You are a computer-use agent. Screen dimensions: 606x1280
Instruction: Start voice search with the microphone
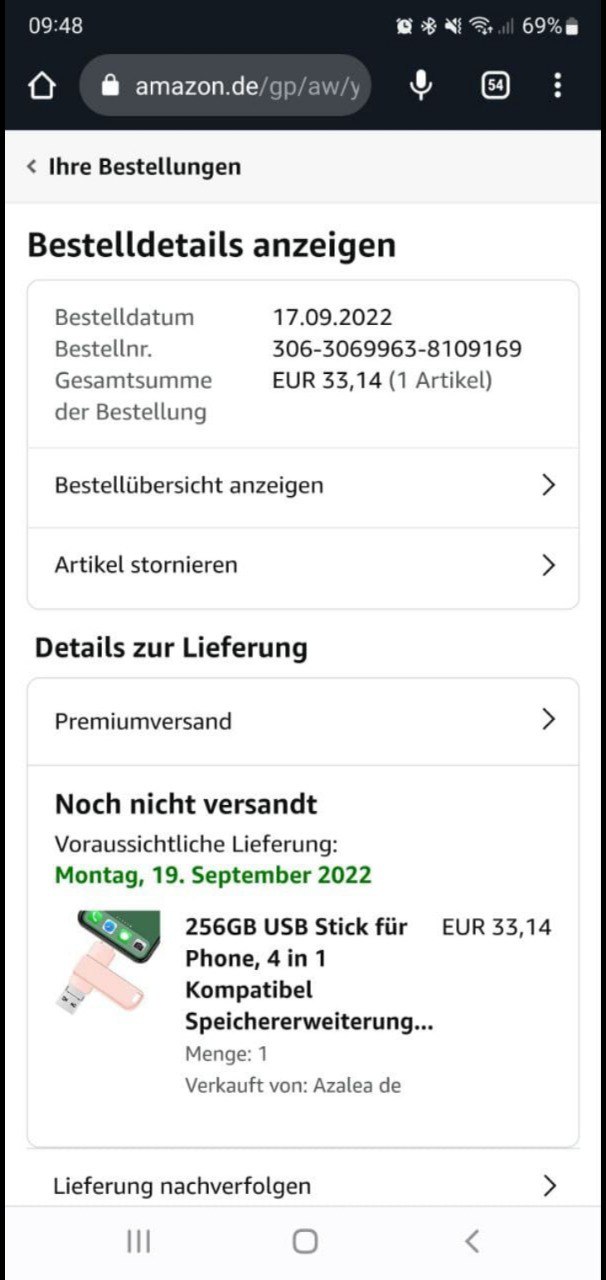tap(421, 86)
